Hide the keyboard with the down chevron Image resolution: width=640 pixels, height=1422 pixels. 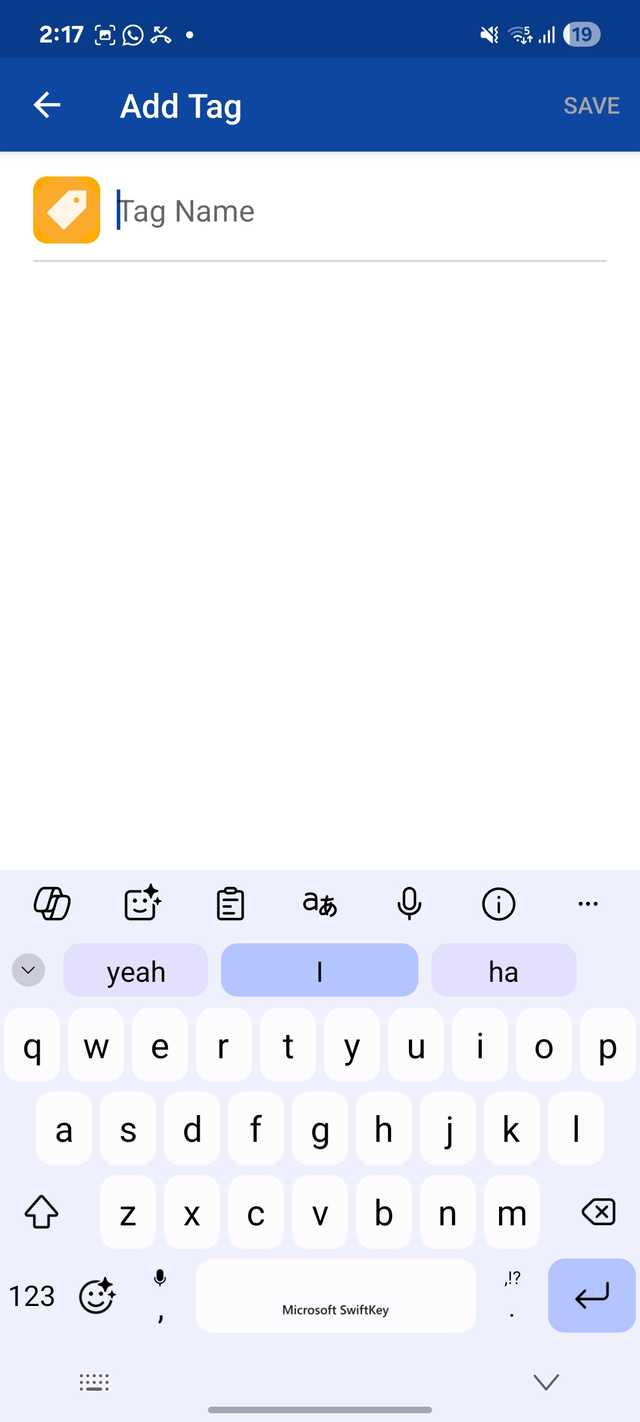pos(546,1382)
